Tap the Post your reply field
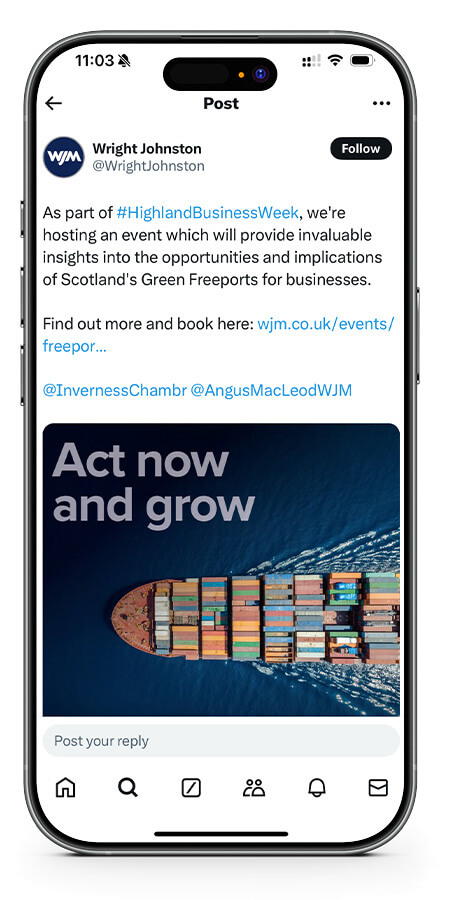Screen dimensions: 450x900 coord(221,740)
